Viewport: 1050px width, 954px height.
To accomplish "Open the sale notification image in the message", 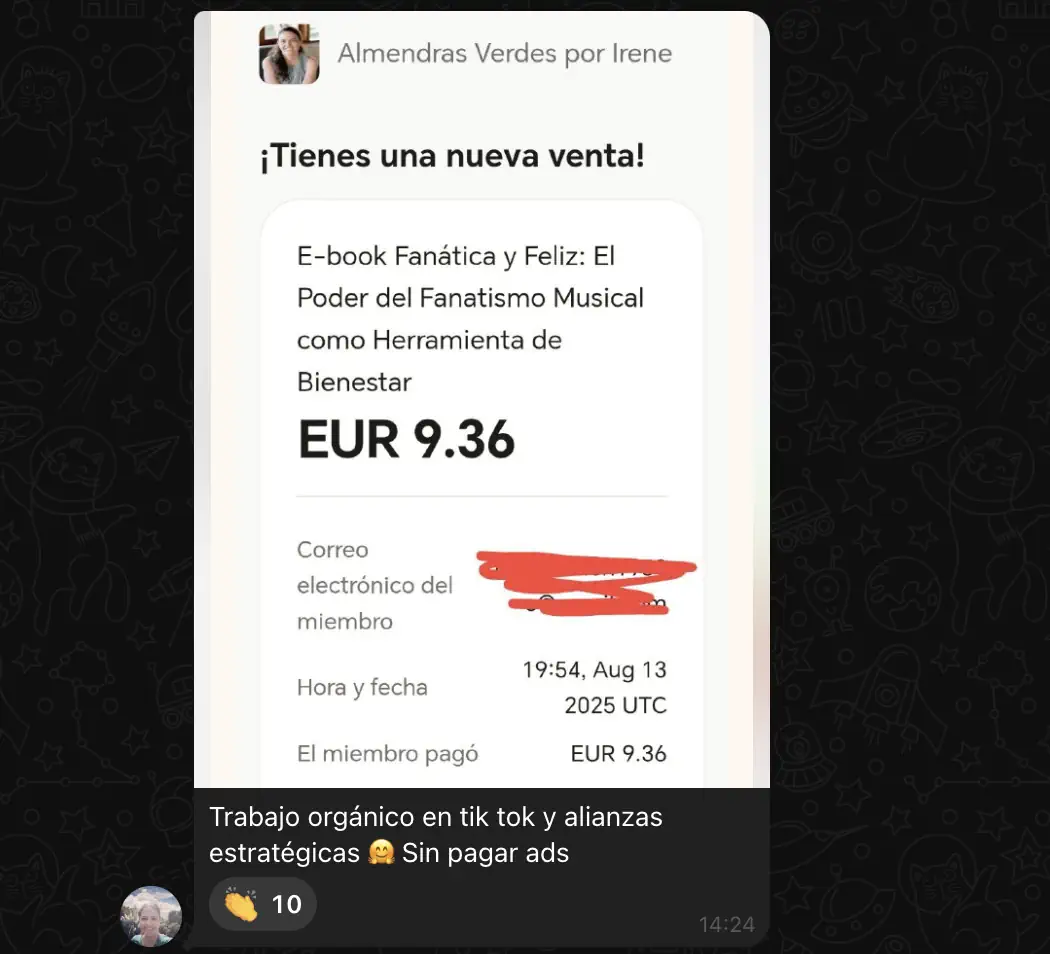I will click(481, 400).
